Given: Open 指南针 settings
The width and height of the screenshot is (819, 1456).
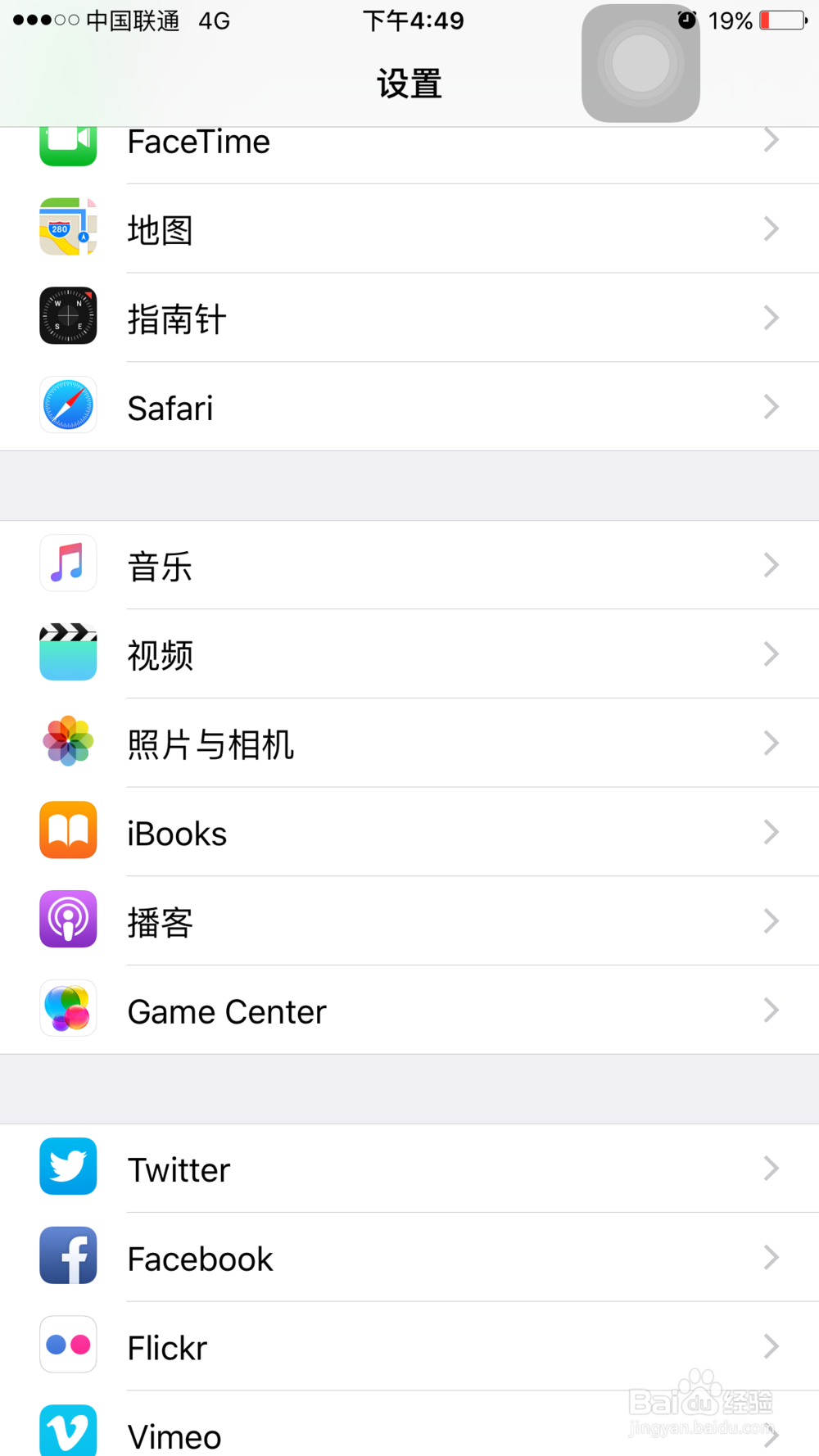Looking at the screenshot, I should [x=409, y=318].
